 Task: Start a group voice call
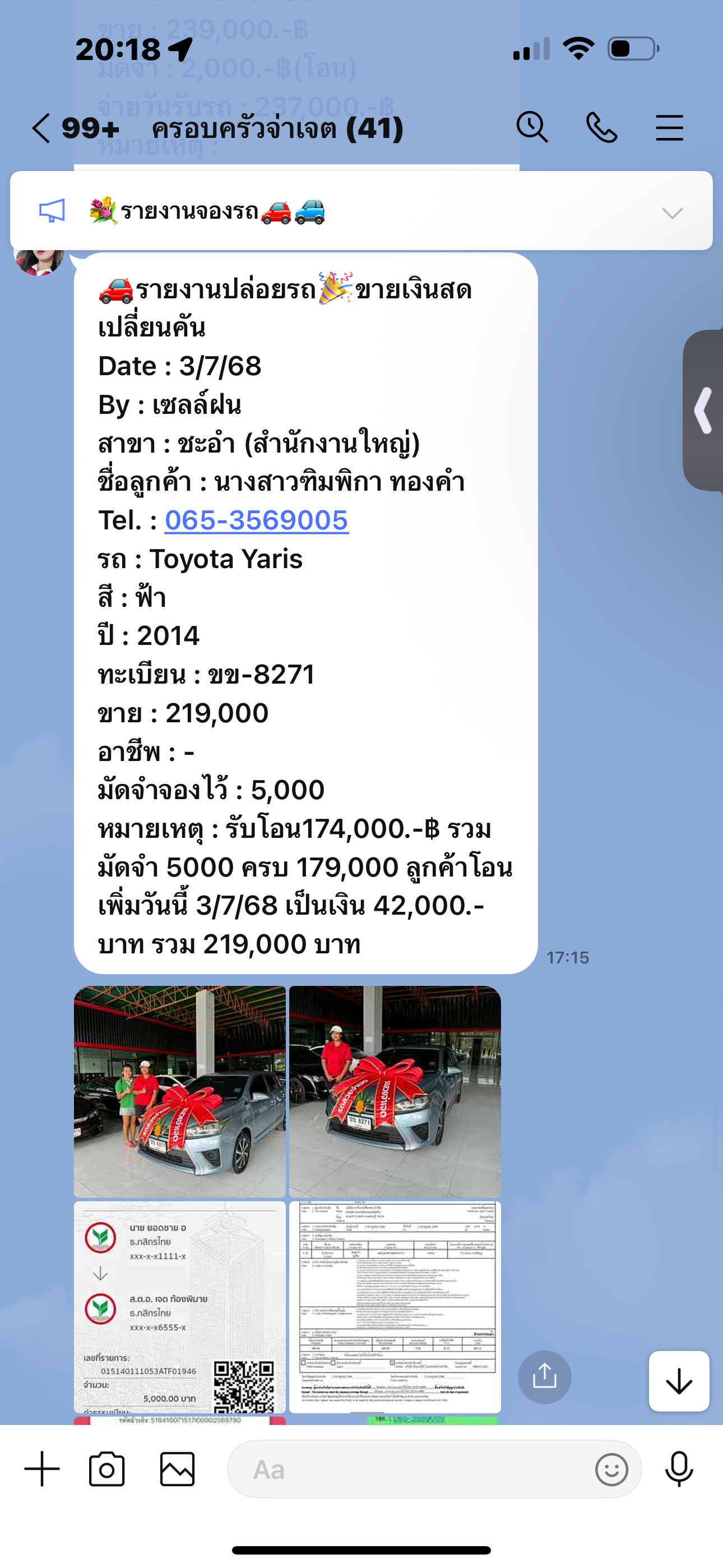tap(601, 128)
